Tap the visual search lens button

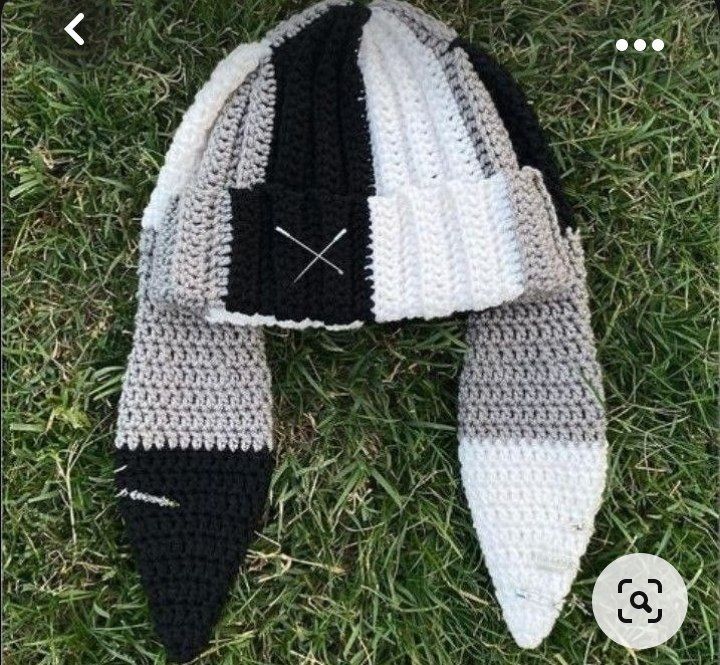(639, 600)
